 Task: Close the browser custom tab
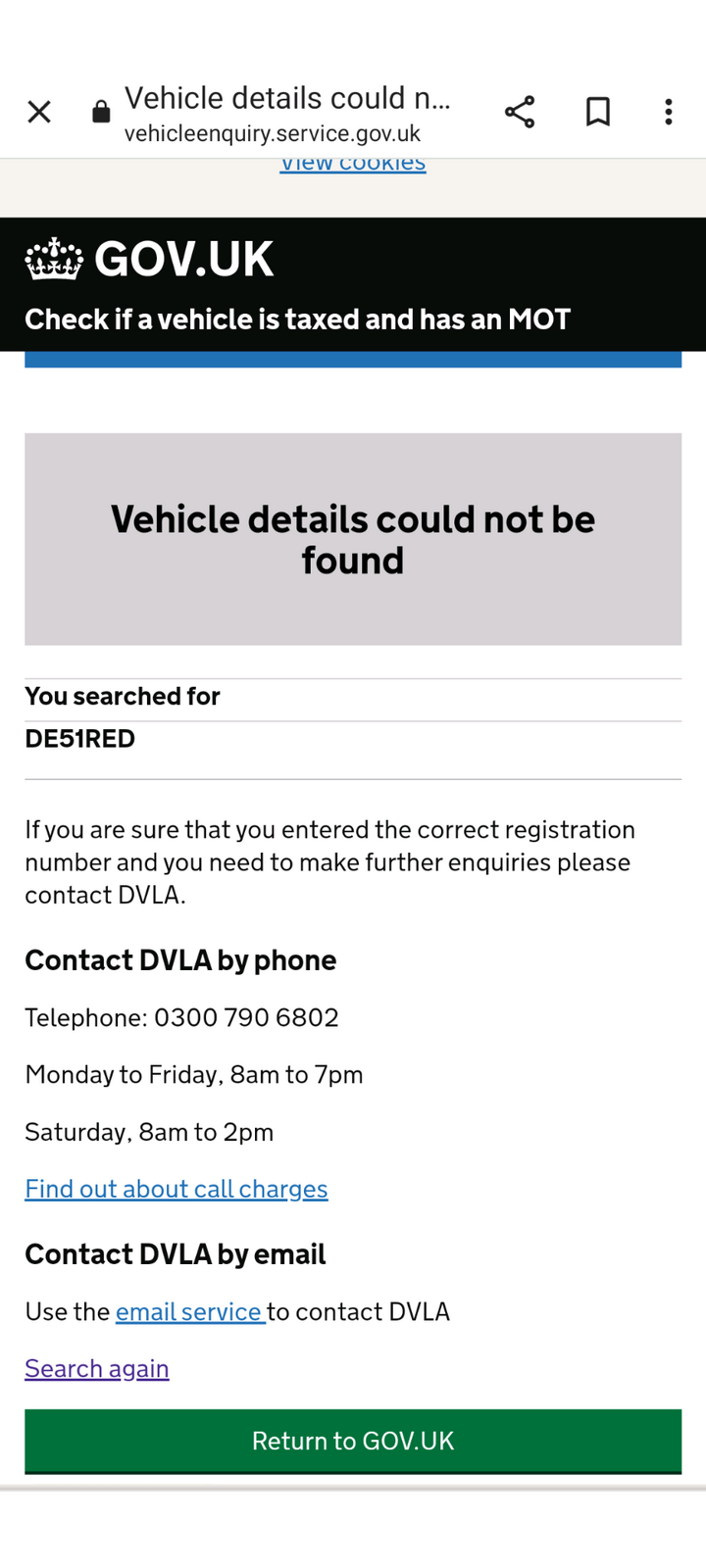pyautogui.click(x=39, y=113)
